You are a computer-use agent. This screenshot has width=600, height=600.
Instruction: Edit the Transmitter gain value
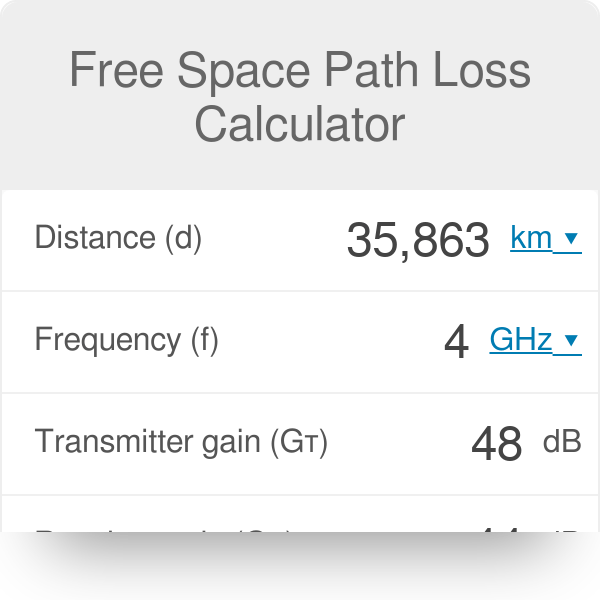[497, 444]
